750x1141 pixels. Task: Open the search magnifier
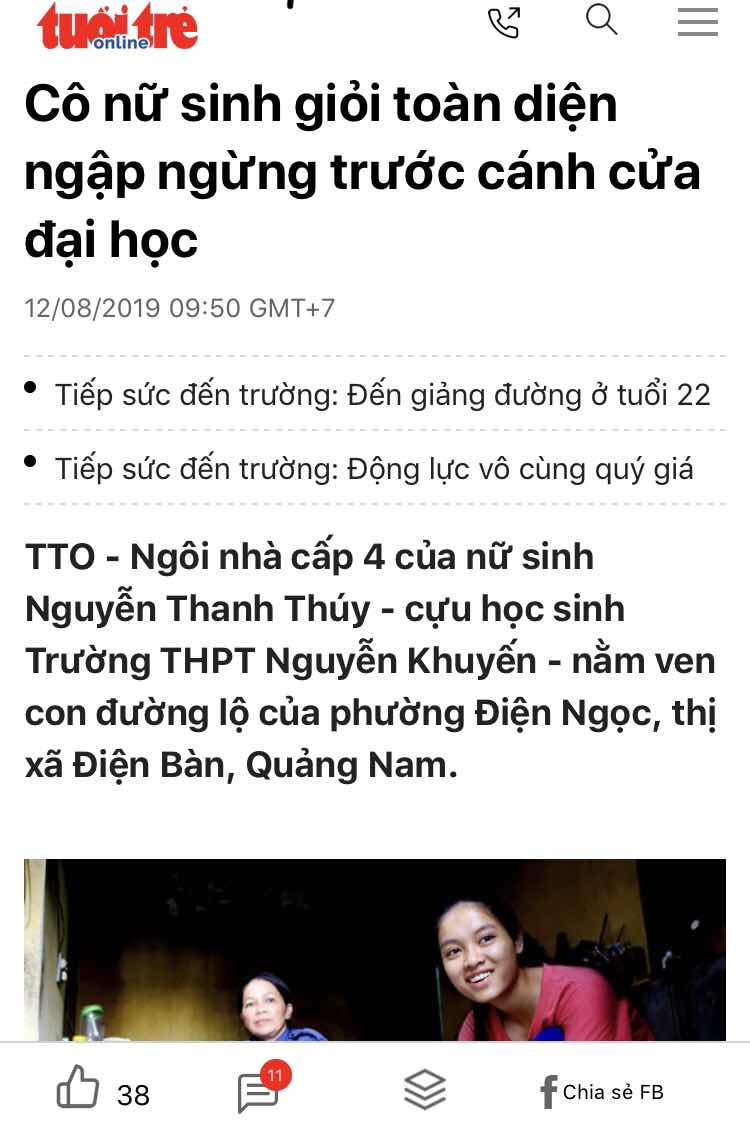[601, 20]
